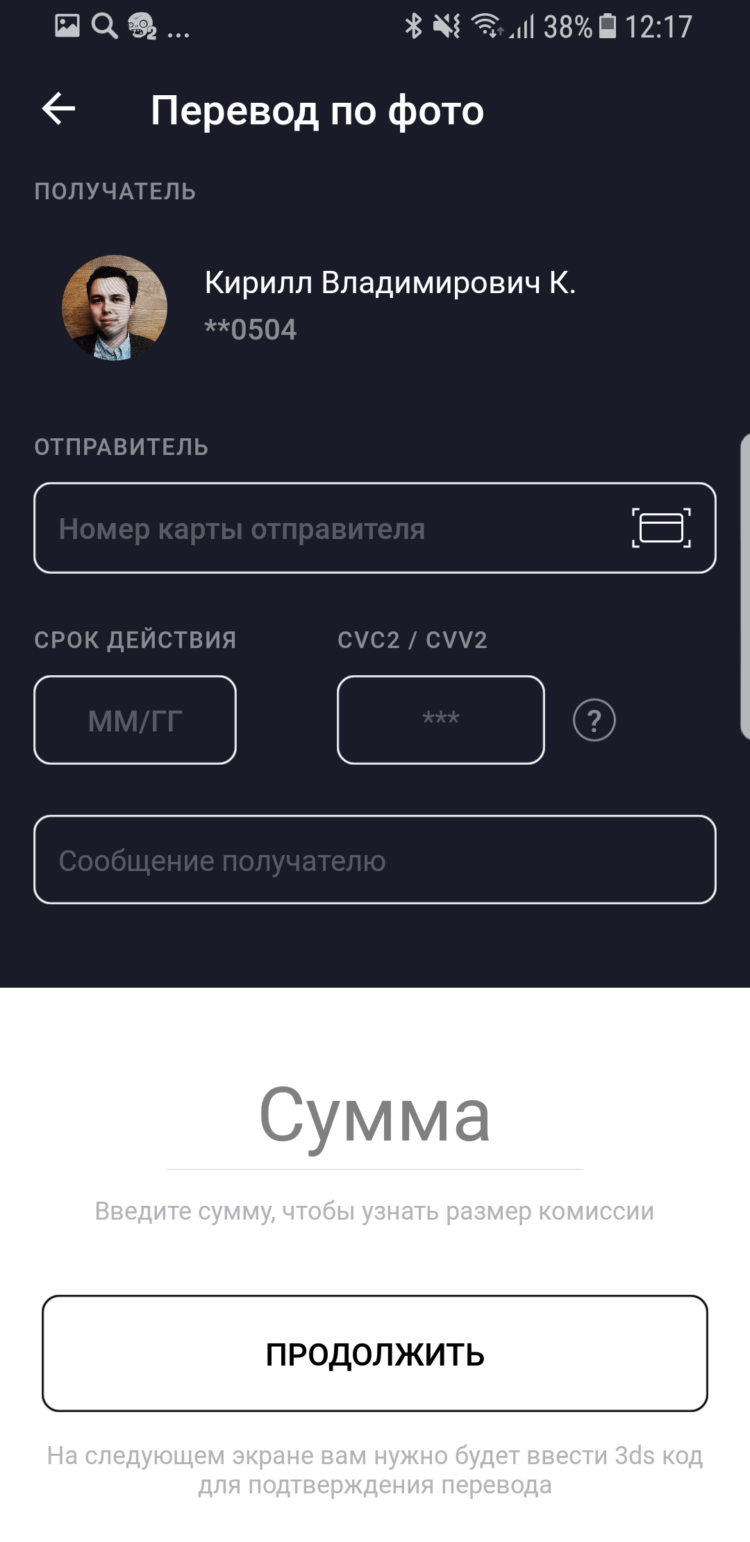Screen dimensions: 750x1542
Task: Tap the Bluetooth icon in status bar
Action: click(414, 26)
